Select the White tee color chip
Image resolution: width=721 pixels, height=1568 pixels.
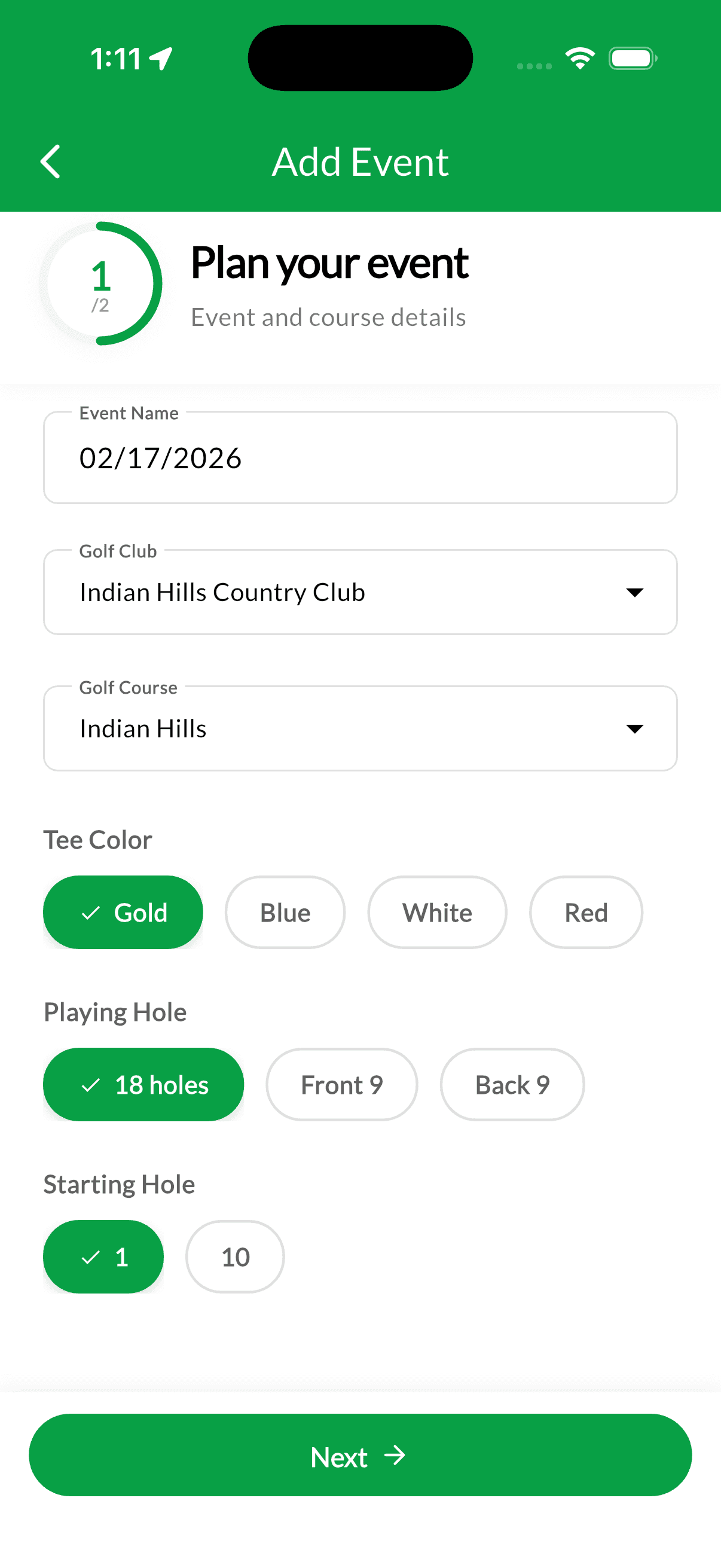coord(437,912)
